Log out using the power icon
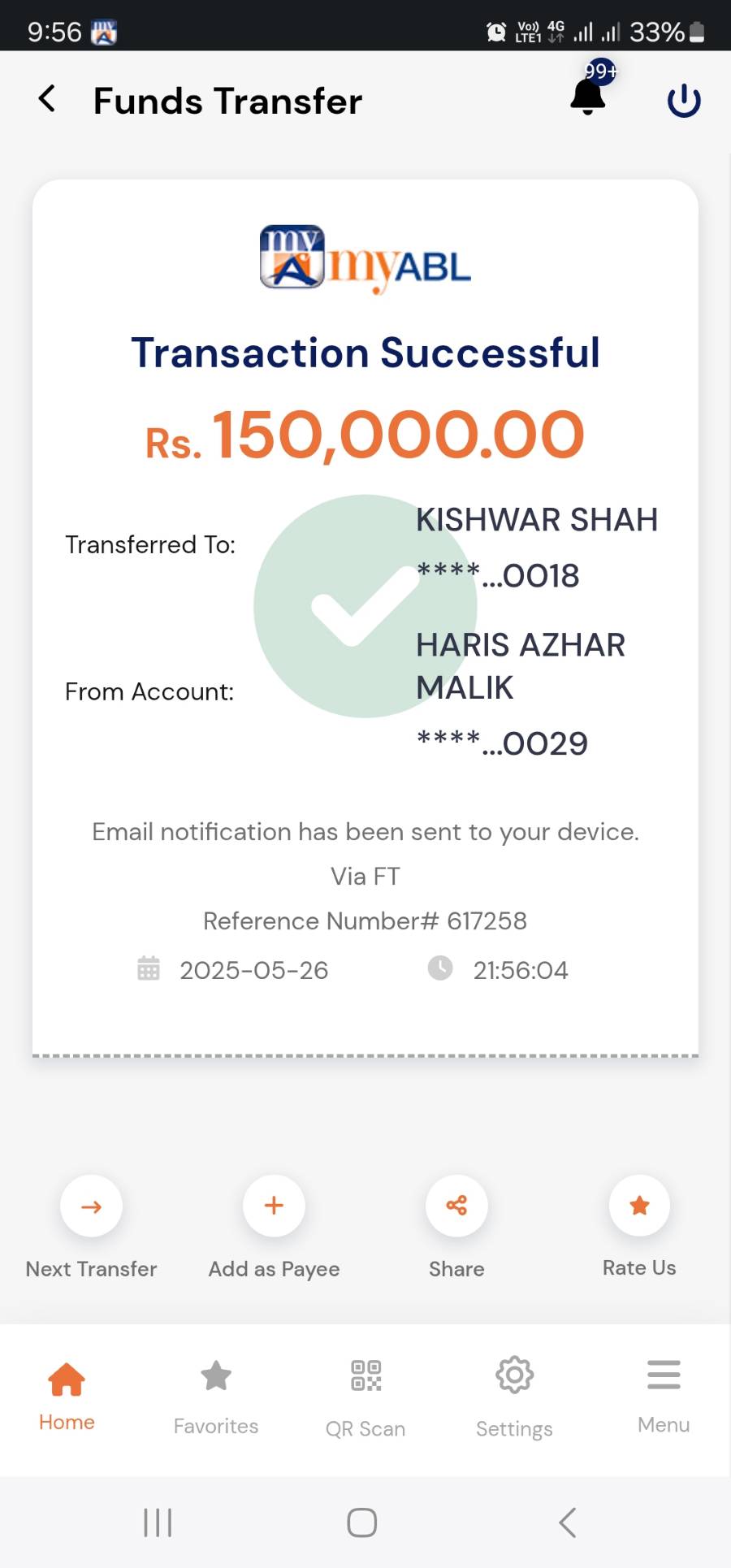 683,100
